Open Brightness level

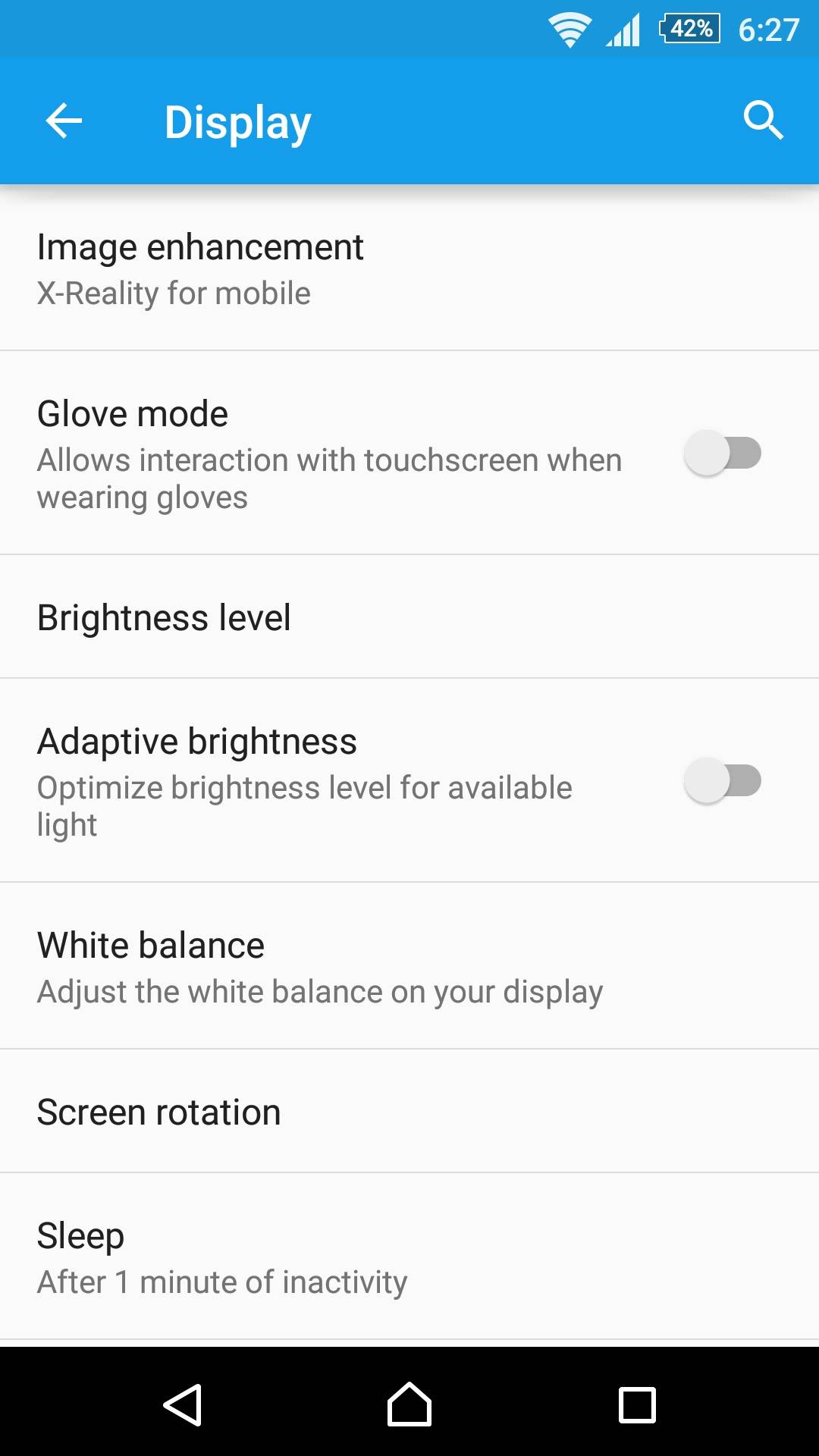409,617
